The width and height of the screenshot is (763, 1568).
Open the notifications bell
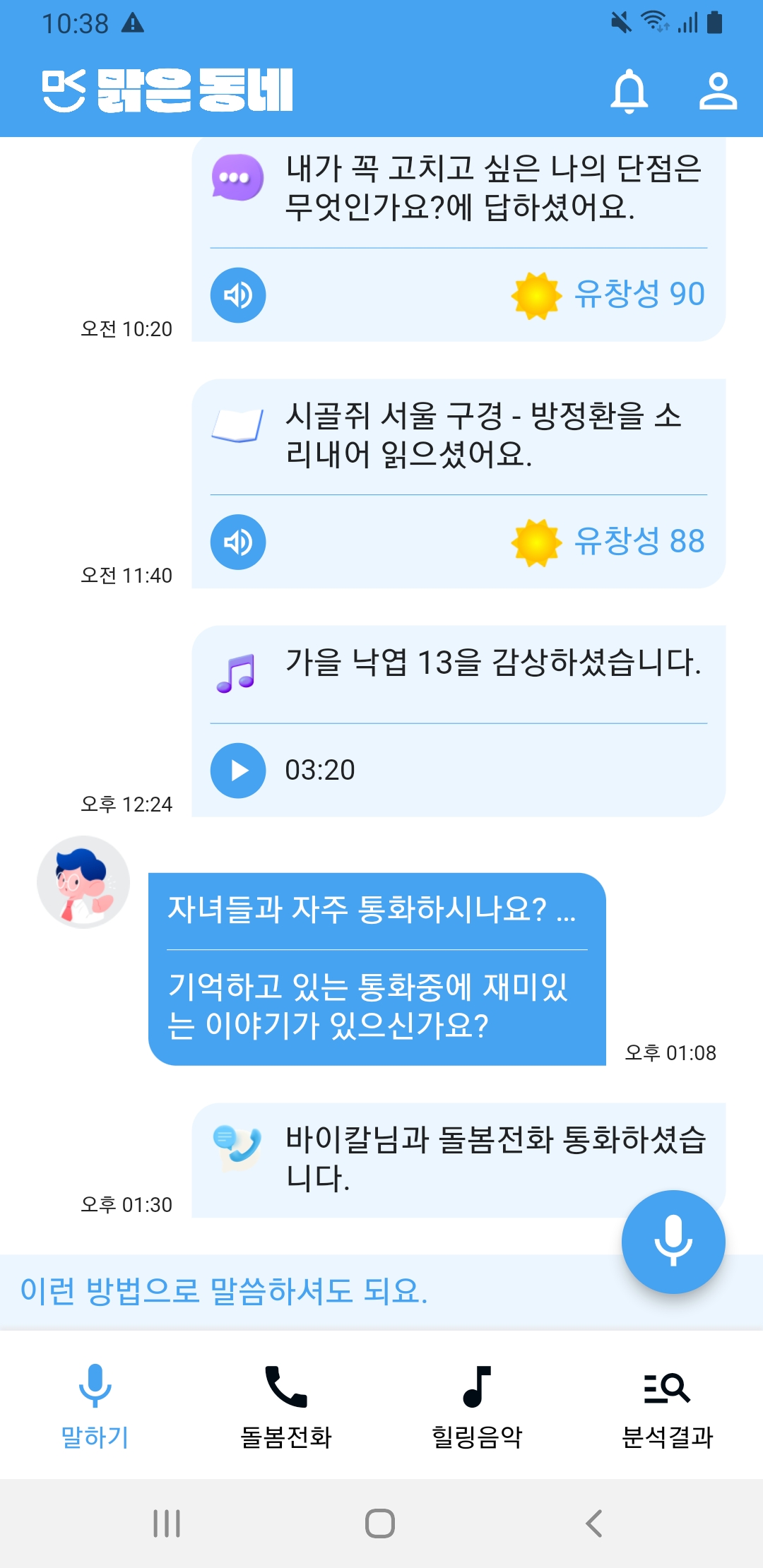pyautogui.click(x=629, y=91)
